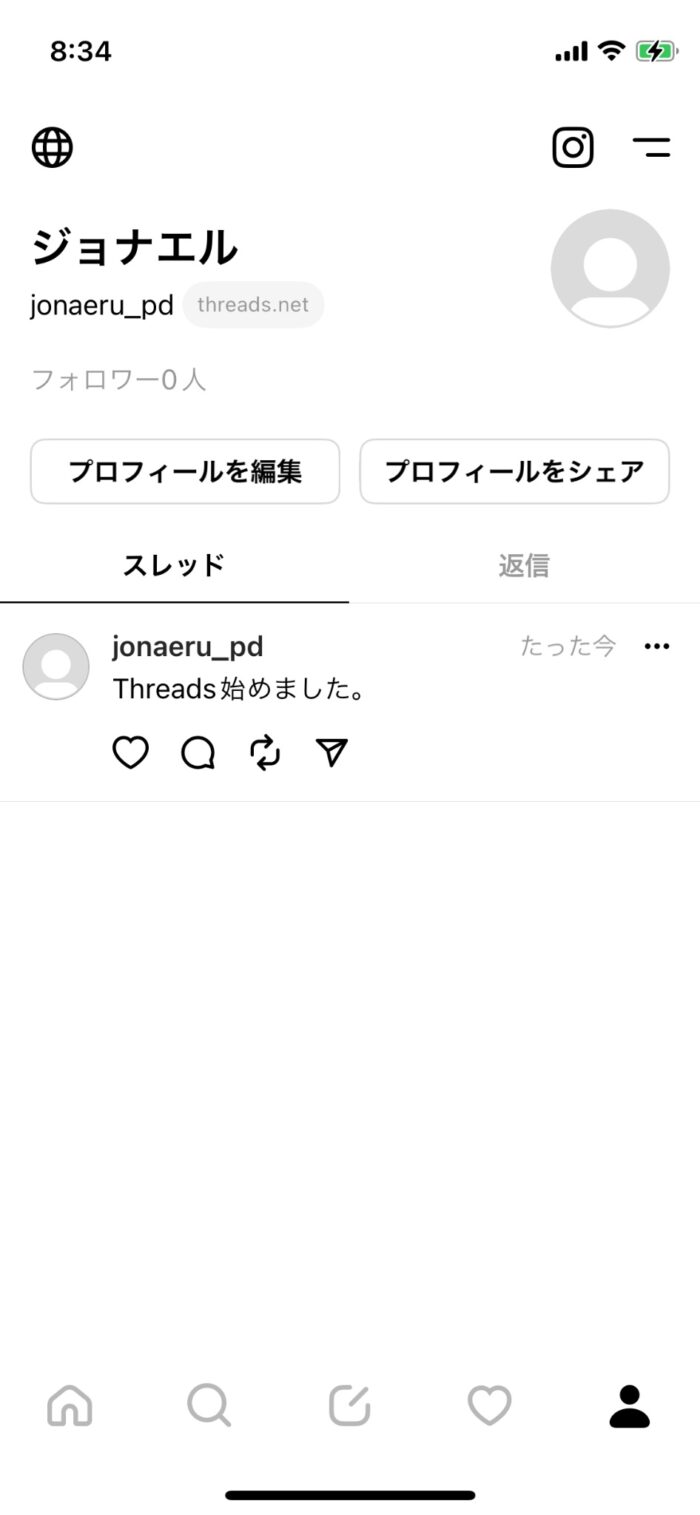Select the Profile tab
This screenshot has height=1515, width=700.
[x=630, y=1406]
